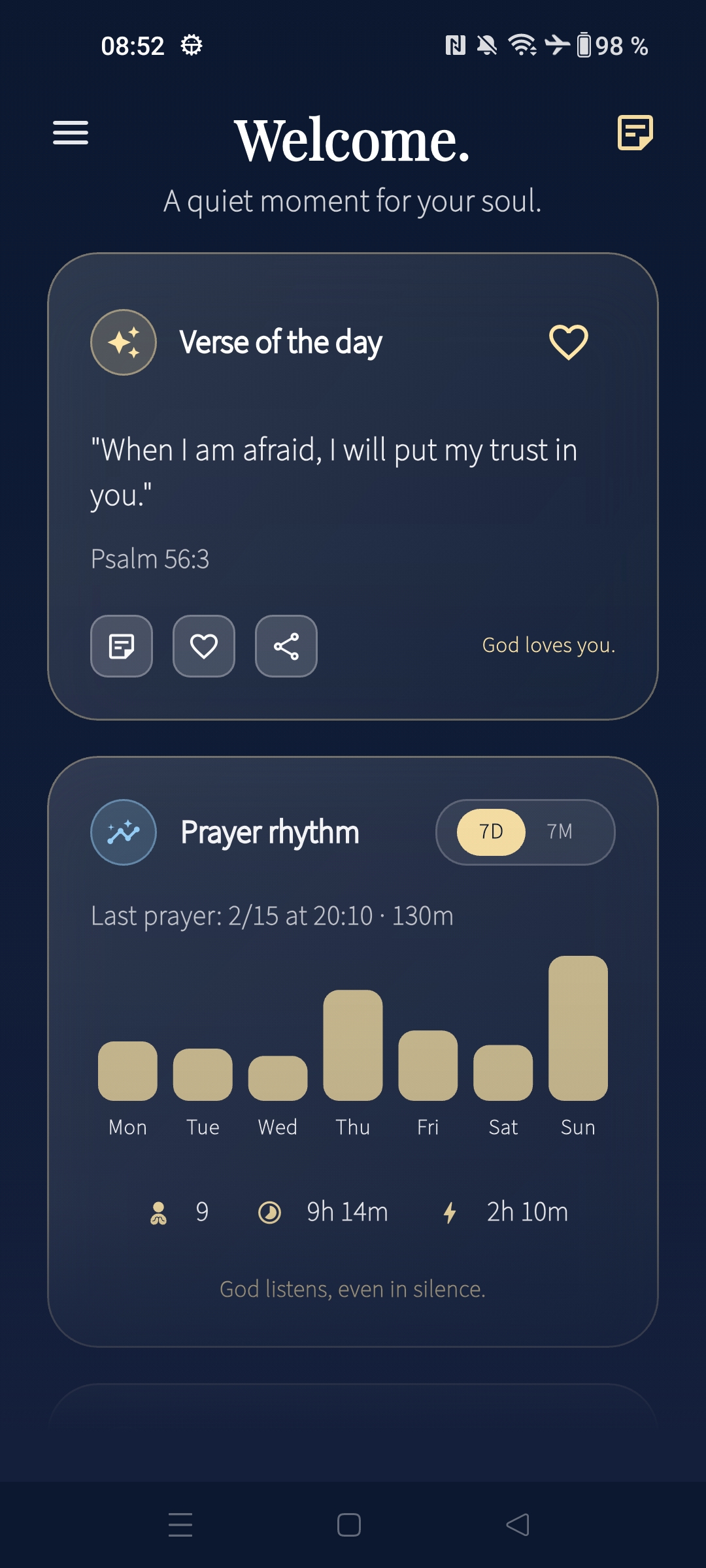706x1568 pixels.
Task: Share the verse of the day
Action: coord(286,646)
